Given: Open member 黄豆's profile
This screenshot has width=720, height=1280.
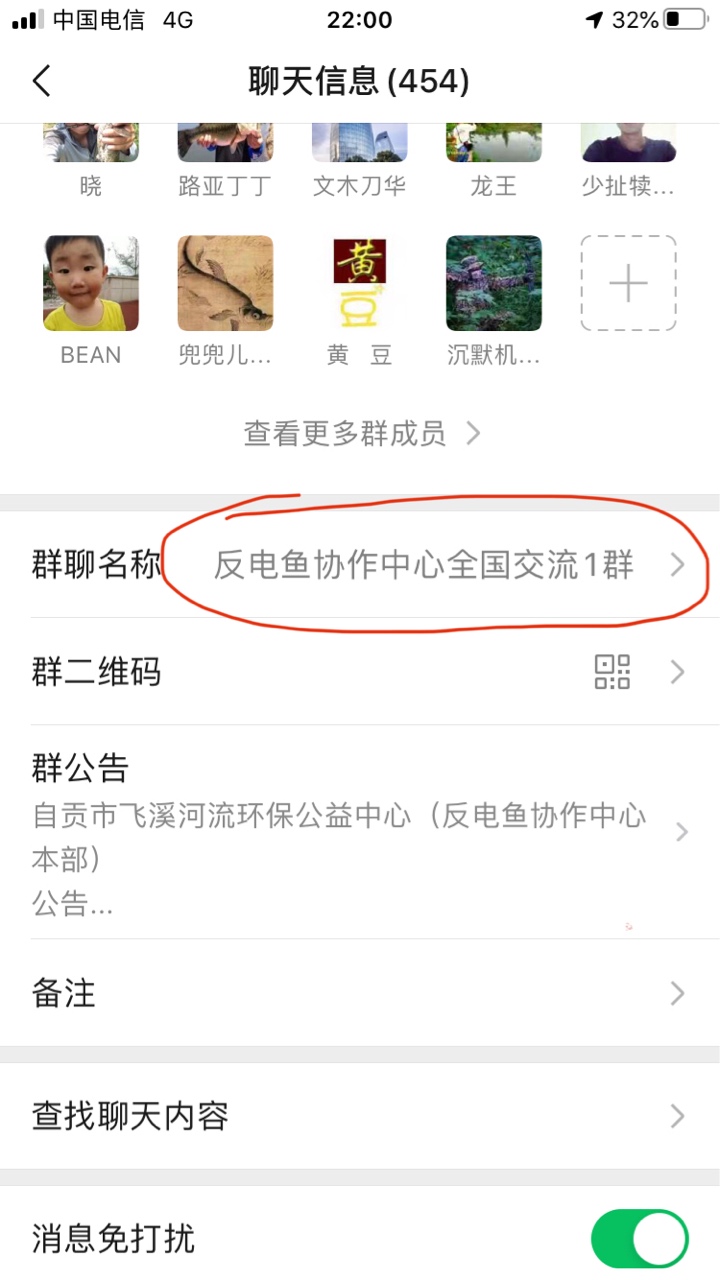Looking at the screenshot, I should (x=359, y=284).
